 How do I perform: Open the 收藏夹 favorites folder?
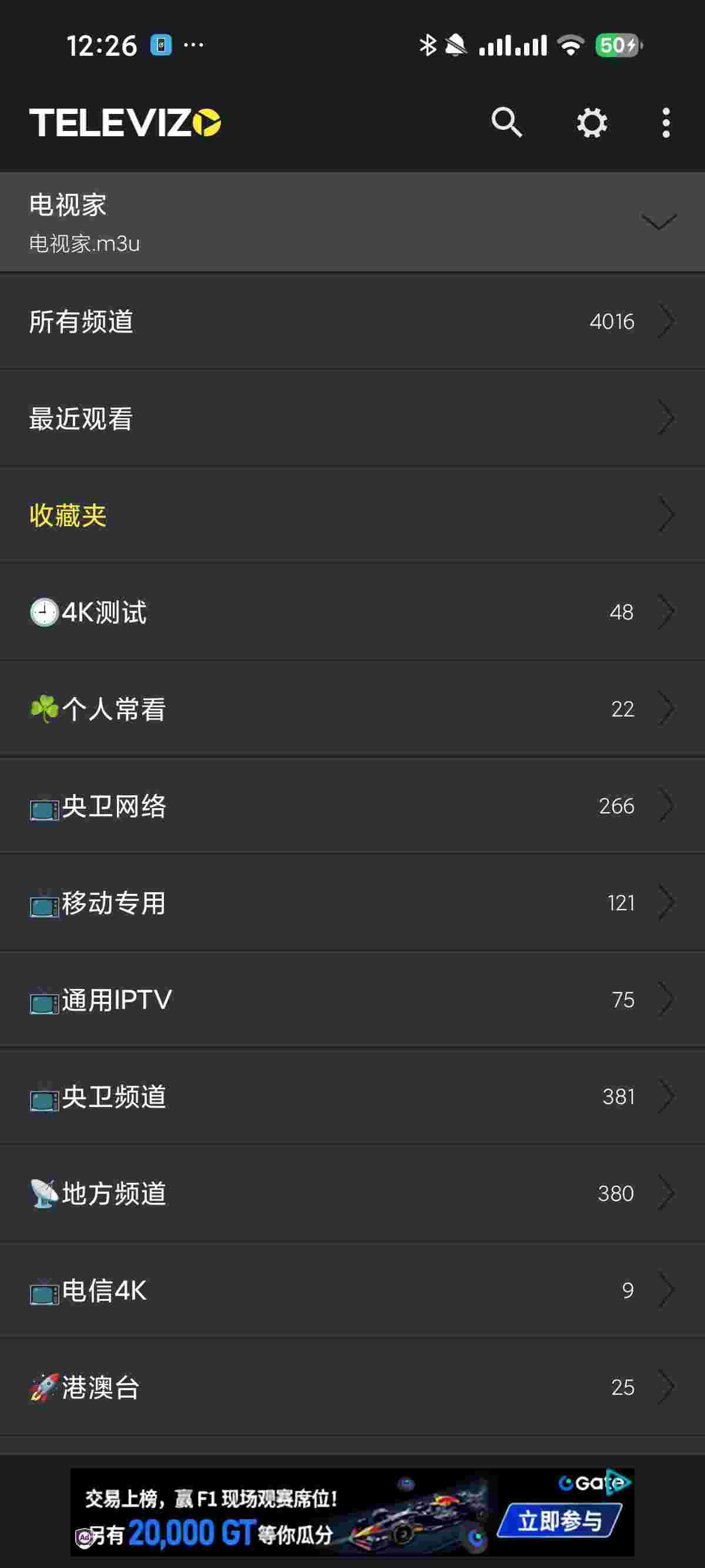(x=352, y=515)
